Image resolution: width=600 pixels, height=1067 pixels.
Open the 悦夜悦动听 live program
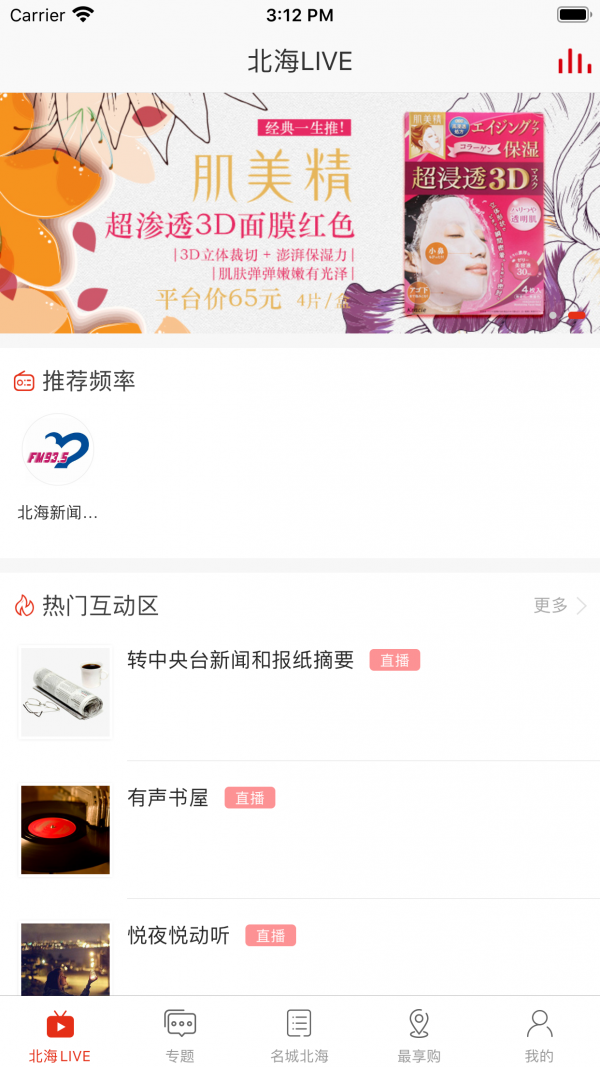tap(178, 936)
